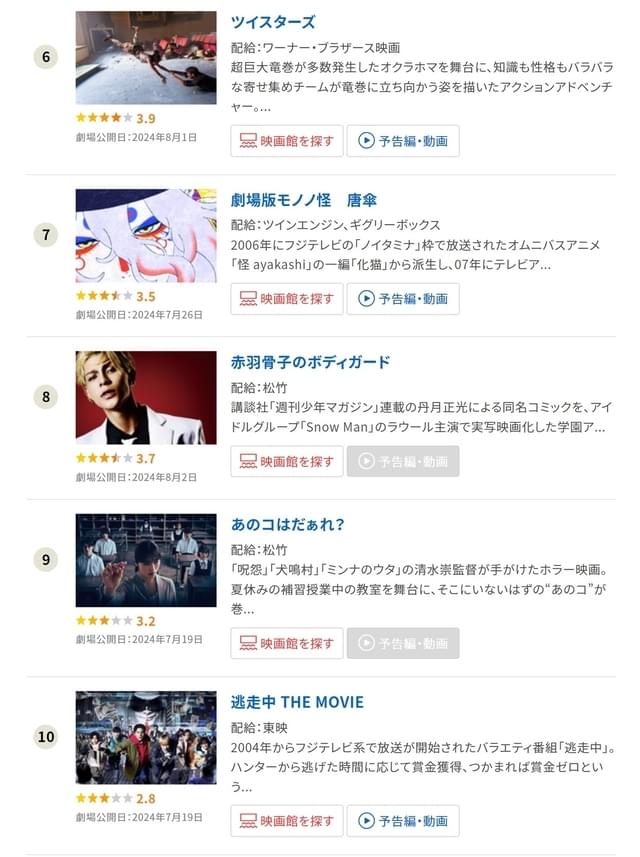
Task: Open the 逃走中 THE MOVIE poster thumbnail
Action: point(146,737)
